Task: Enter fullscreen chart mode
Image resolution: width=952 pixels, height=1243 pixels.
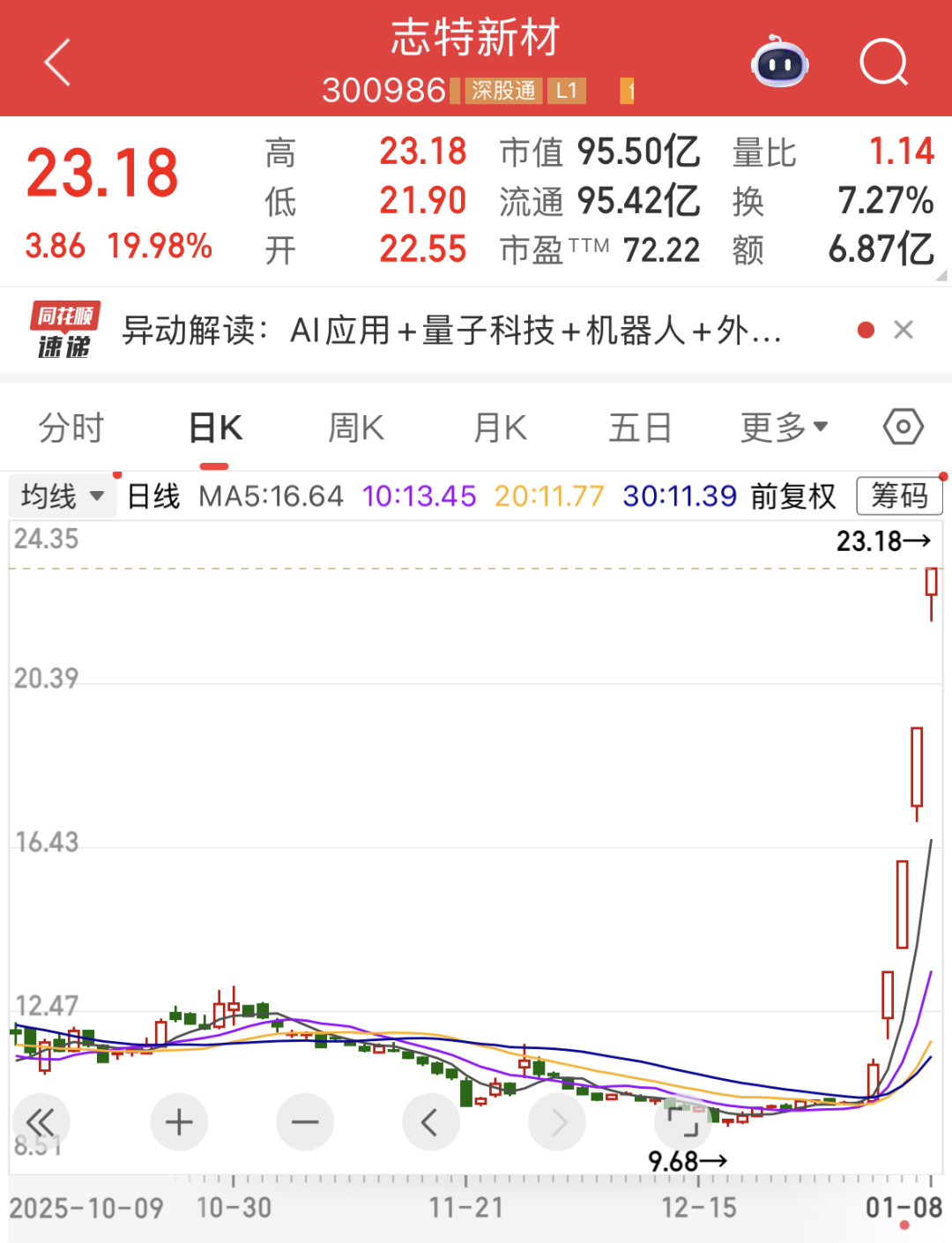Action: point(684,1121)
